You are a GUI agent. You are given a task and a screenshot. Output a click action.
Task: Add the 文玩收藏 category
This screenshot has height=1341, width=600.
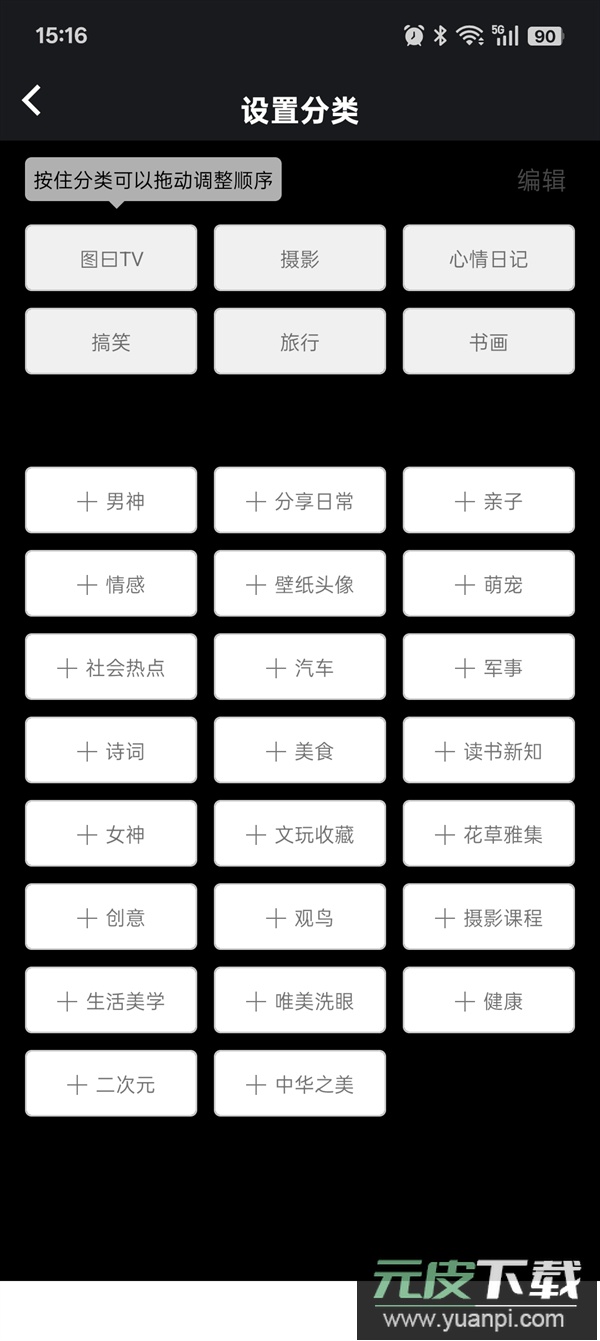300,834
